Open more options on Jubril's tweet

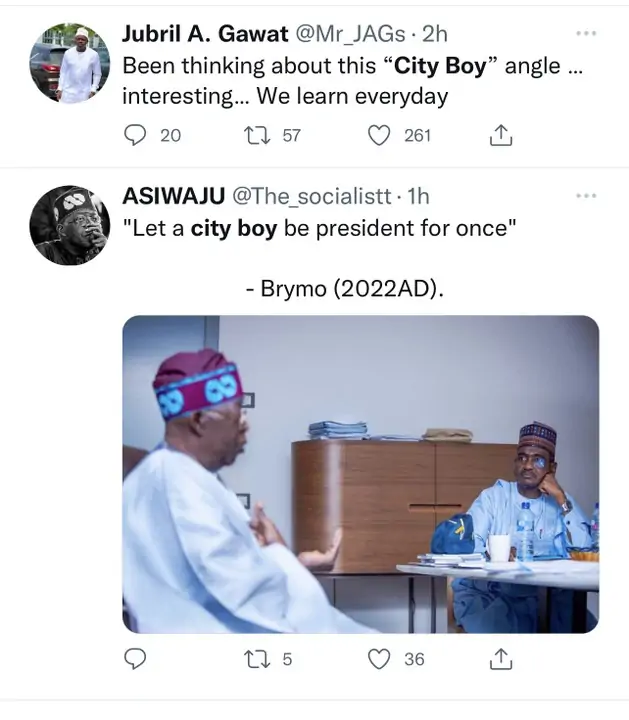tap(586, 33)
